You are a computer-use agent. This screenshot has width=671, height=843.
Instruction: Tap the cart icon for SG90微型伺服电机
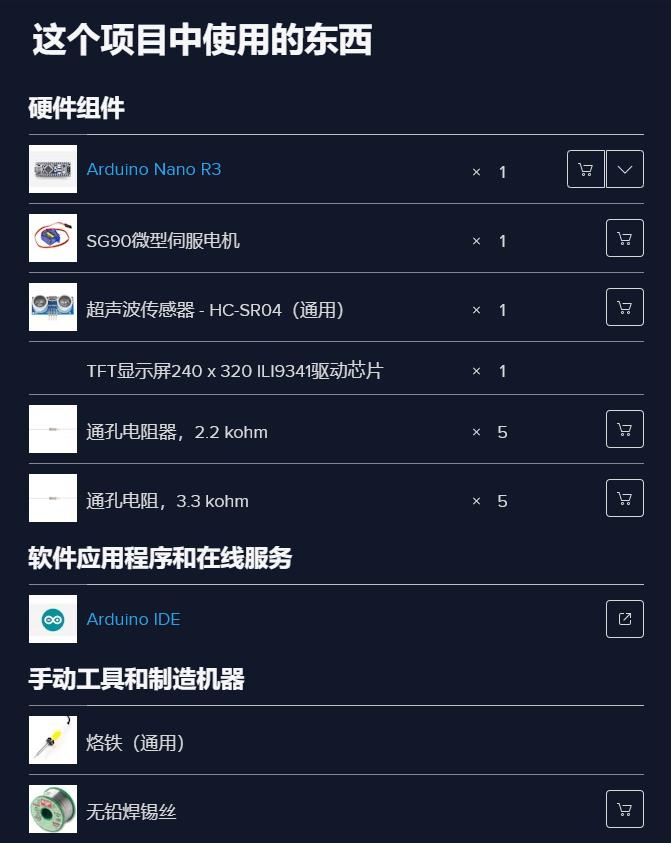point(625,238)
